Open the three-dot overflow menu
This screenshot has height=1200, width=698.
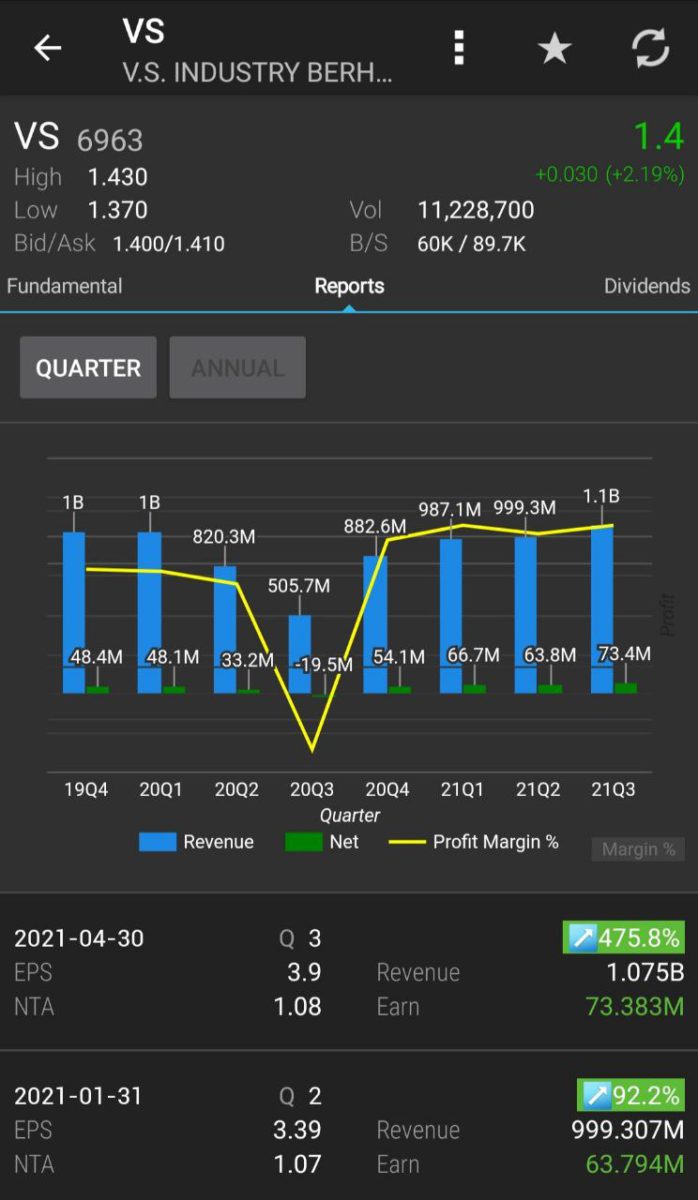tap(459, 48)
